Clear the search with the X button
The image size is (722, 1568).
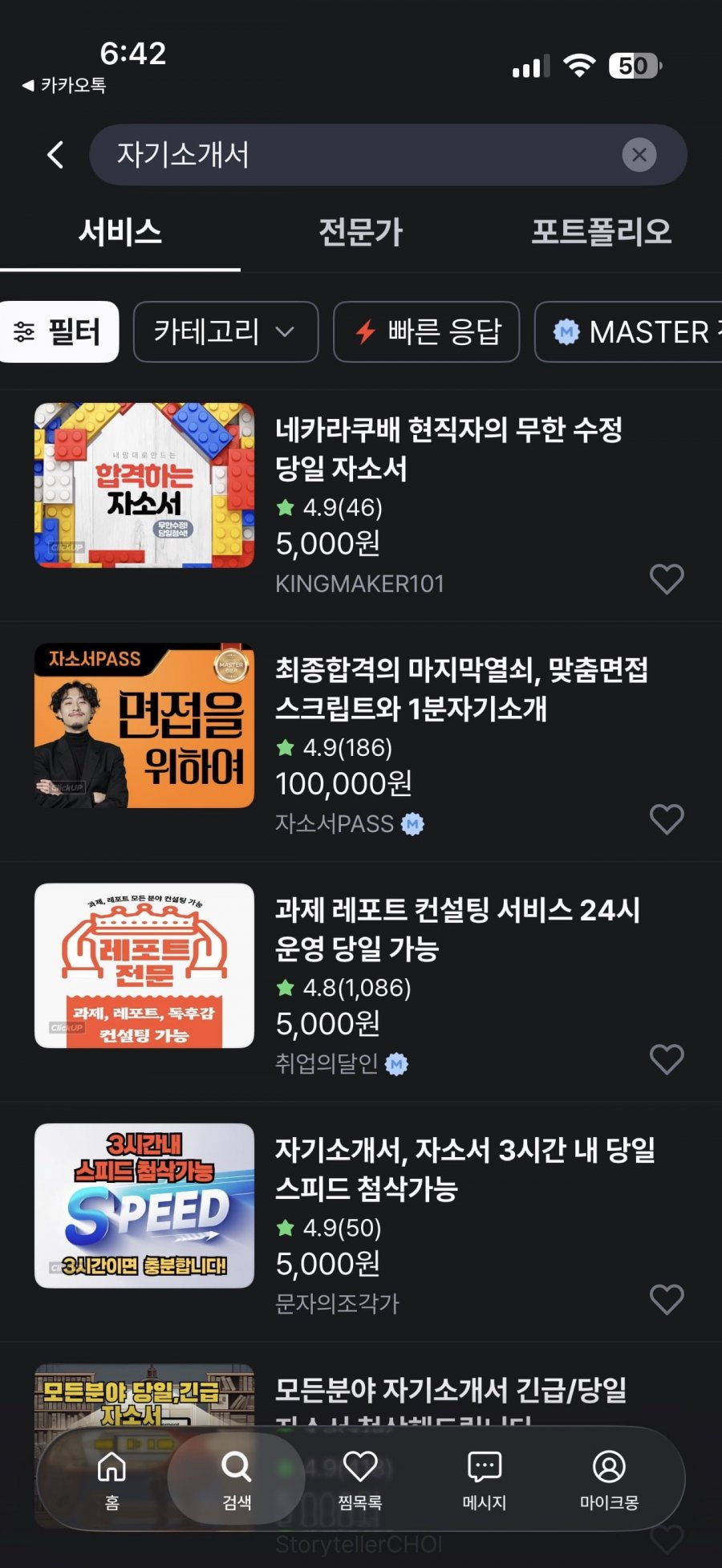[639, 155]
